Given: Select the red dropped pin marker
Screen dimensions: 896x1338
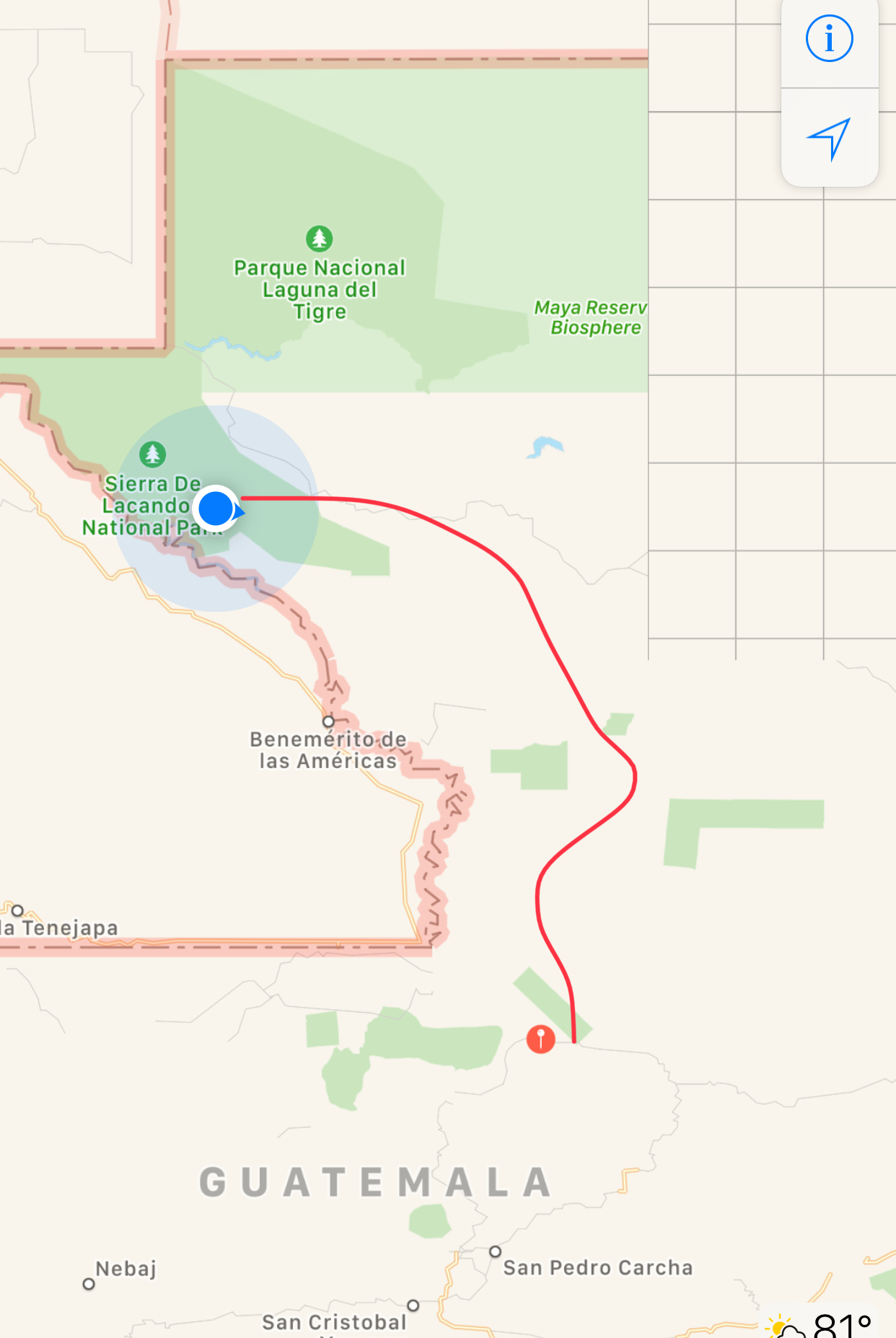Looking at the screenshot, I should click(540, 1039).
